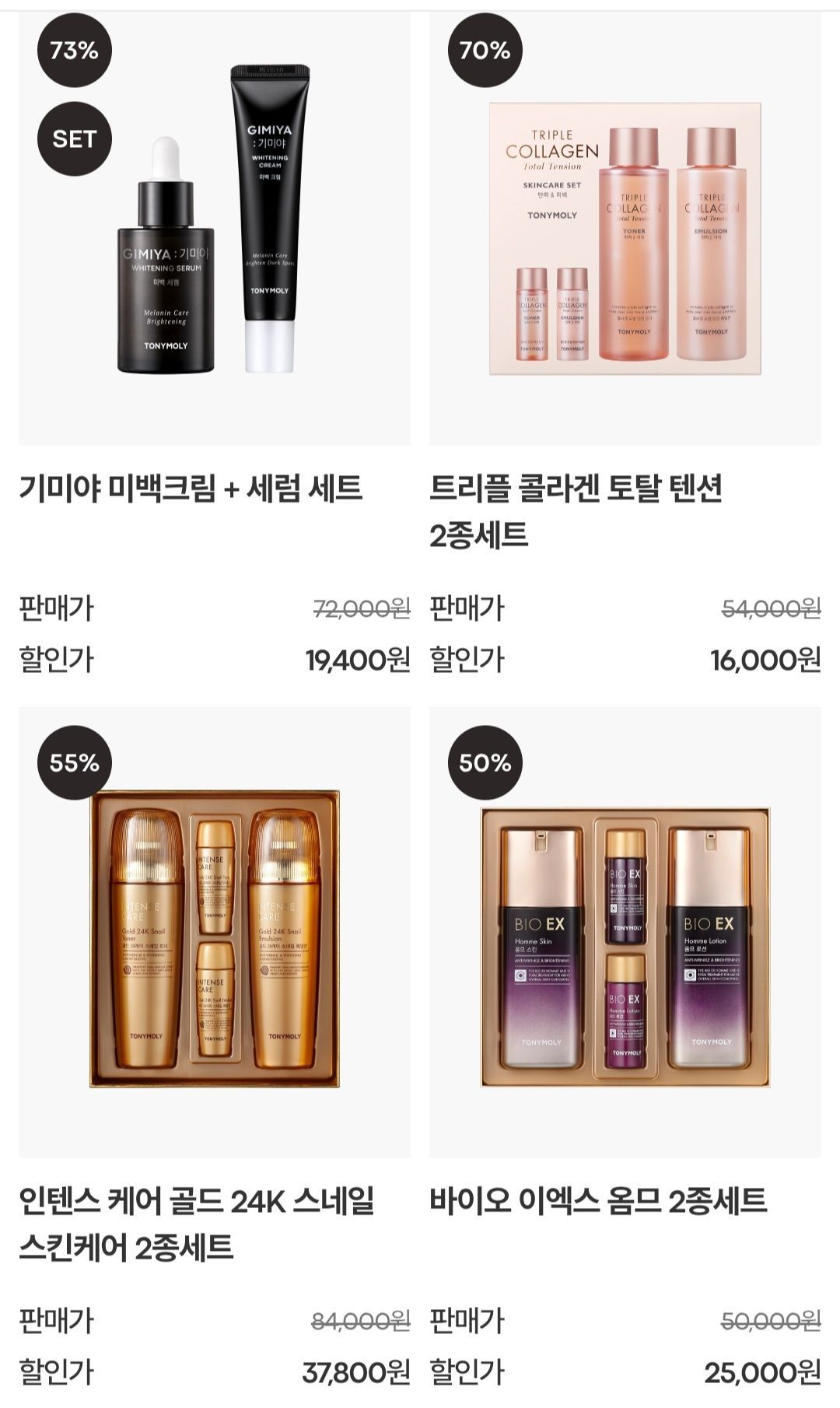Image resolution: width=840 pixels, height=1408 pixels.
Task: Open the 바이오 이엑스 옴므 2종세트 product
Action: [625, 933]
